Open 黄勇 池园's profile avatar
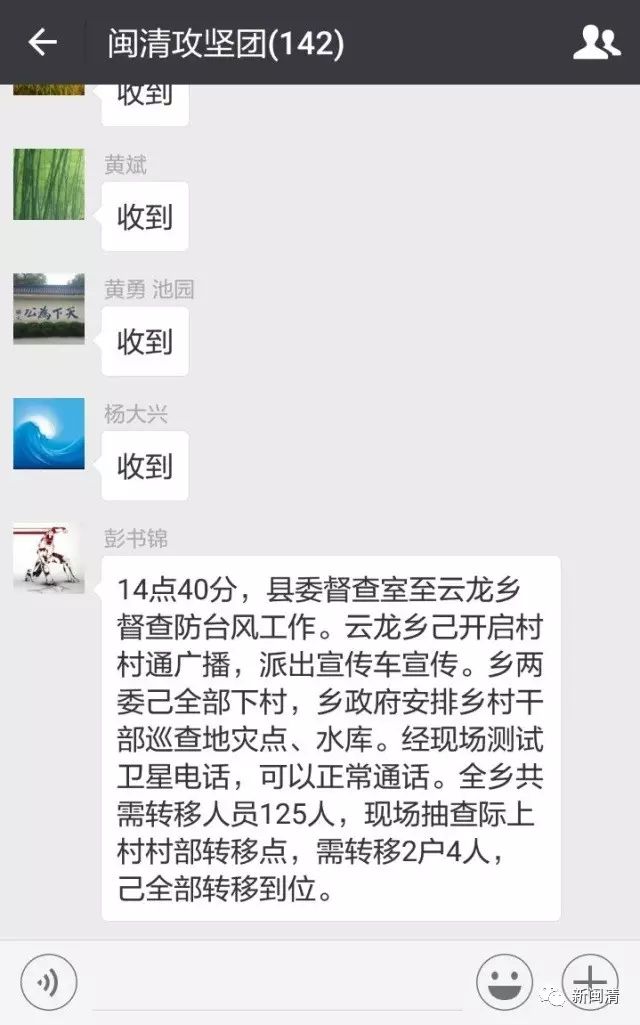The image size is (640, 1025). point(48,309)
